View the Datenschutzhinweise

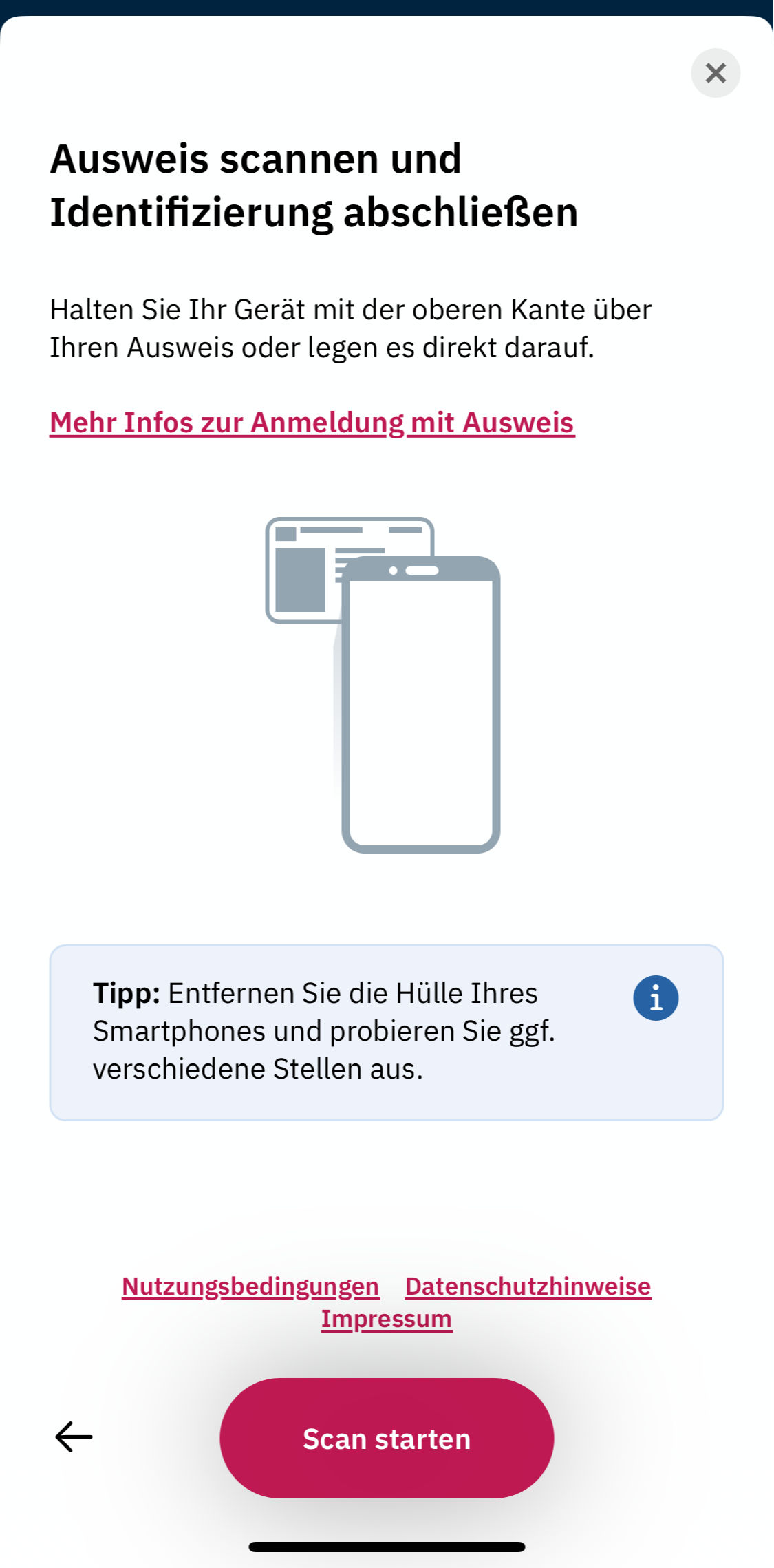[528, 1286]
